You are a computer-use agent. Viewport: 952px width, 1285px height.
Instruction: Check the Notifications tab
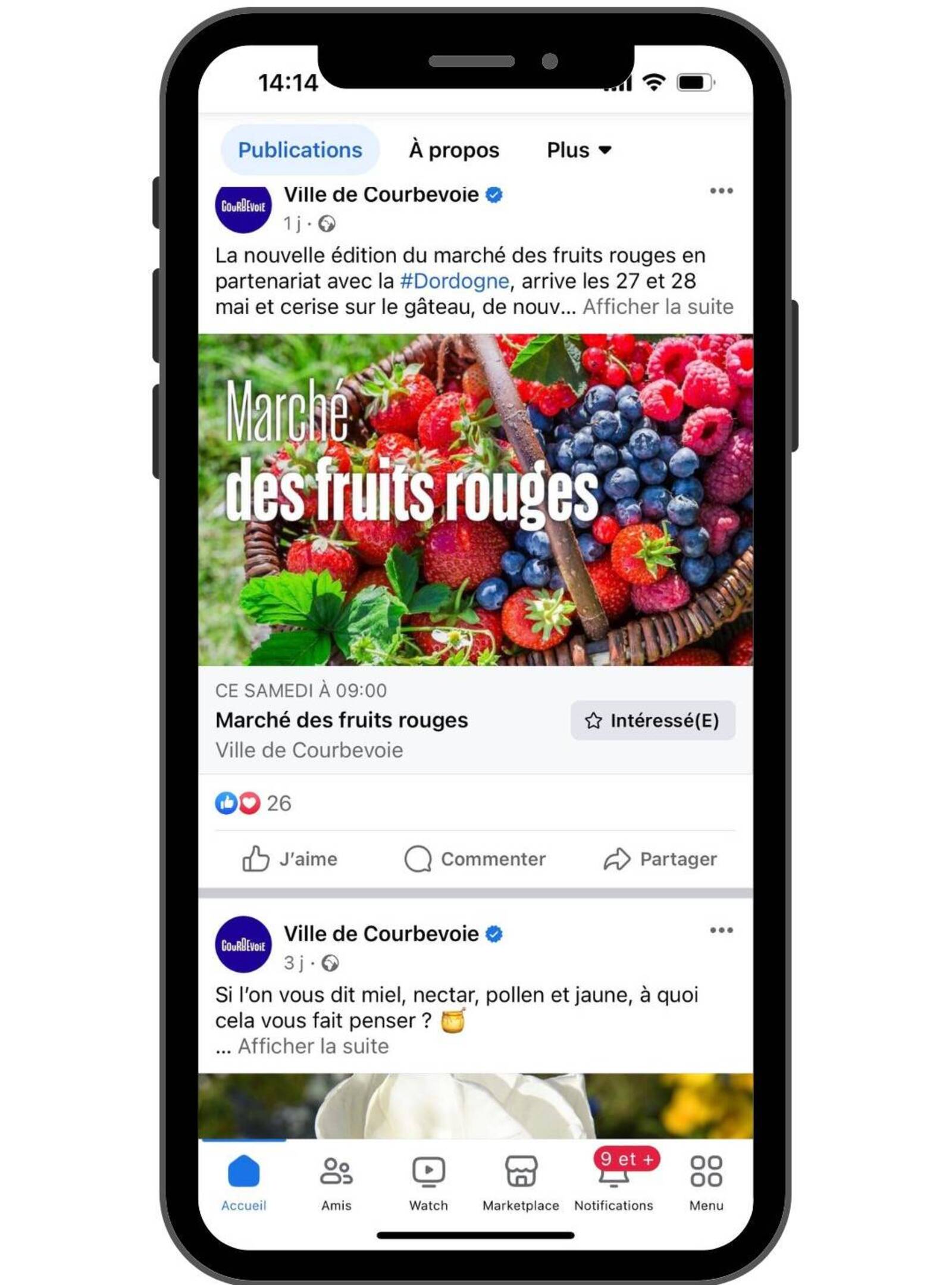tap(613, 1181)
